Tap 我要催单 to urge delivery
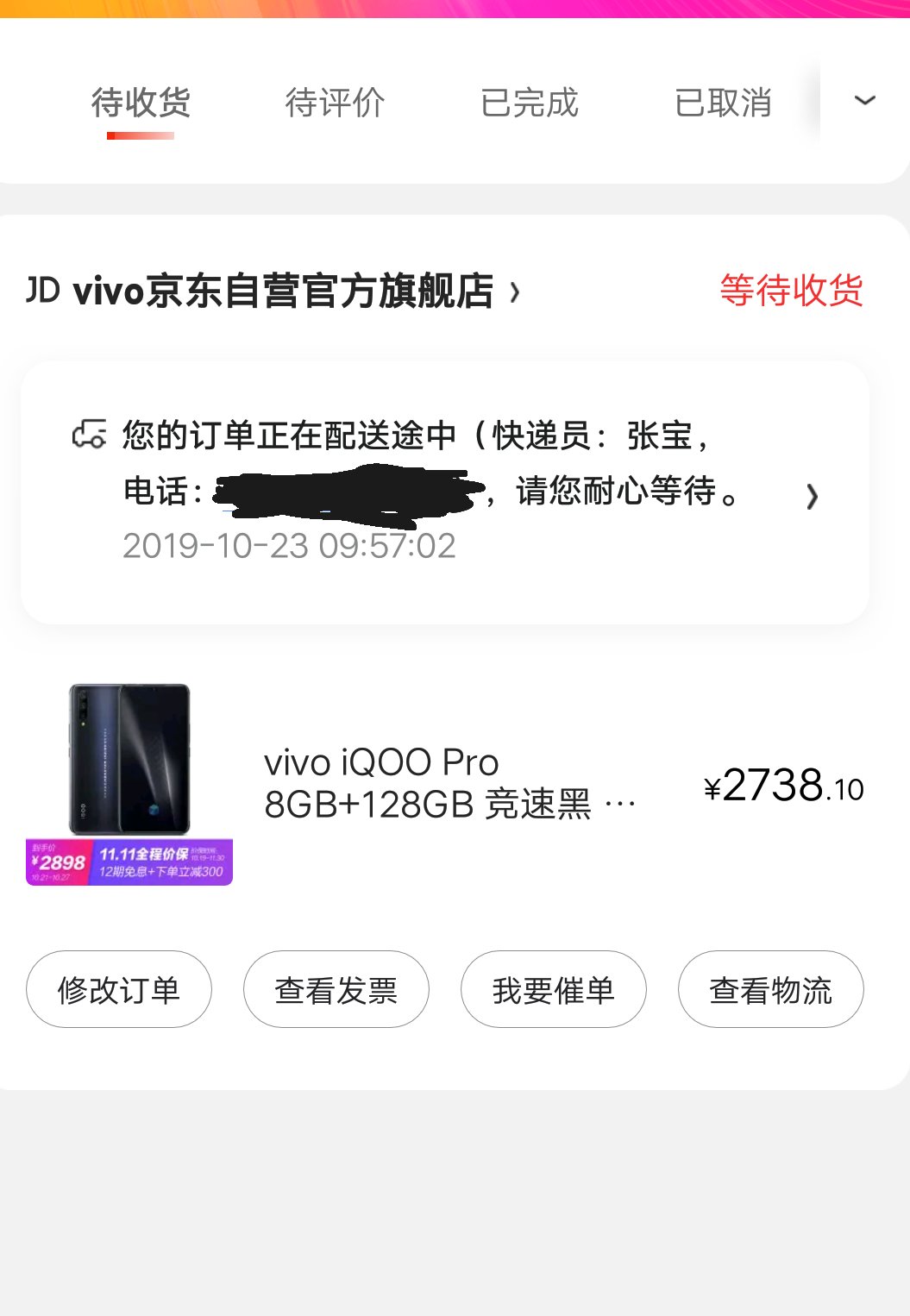The image size is (910, 1316). pos(554,989)
